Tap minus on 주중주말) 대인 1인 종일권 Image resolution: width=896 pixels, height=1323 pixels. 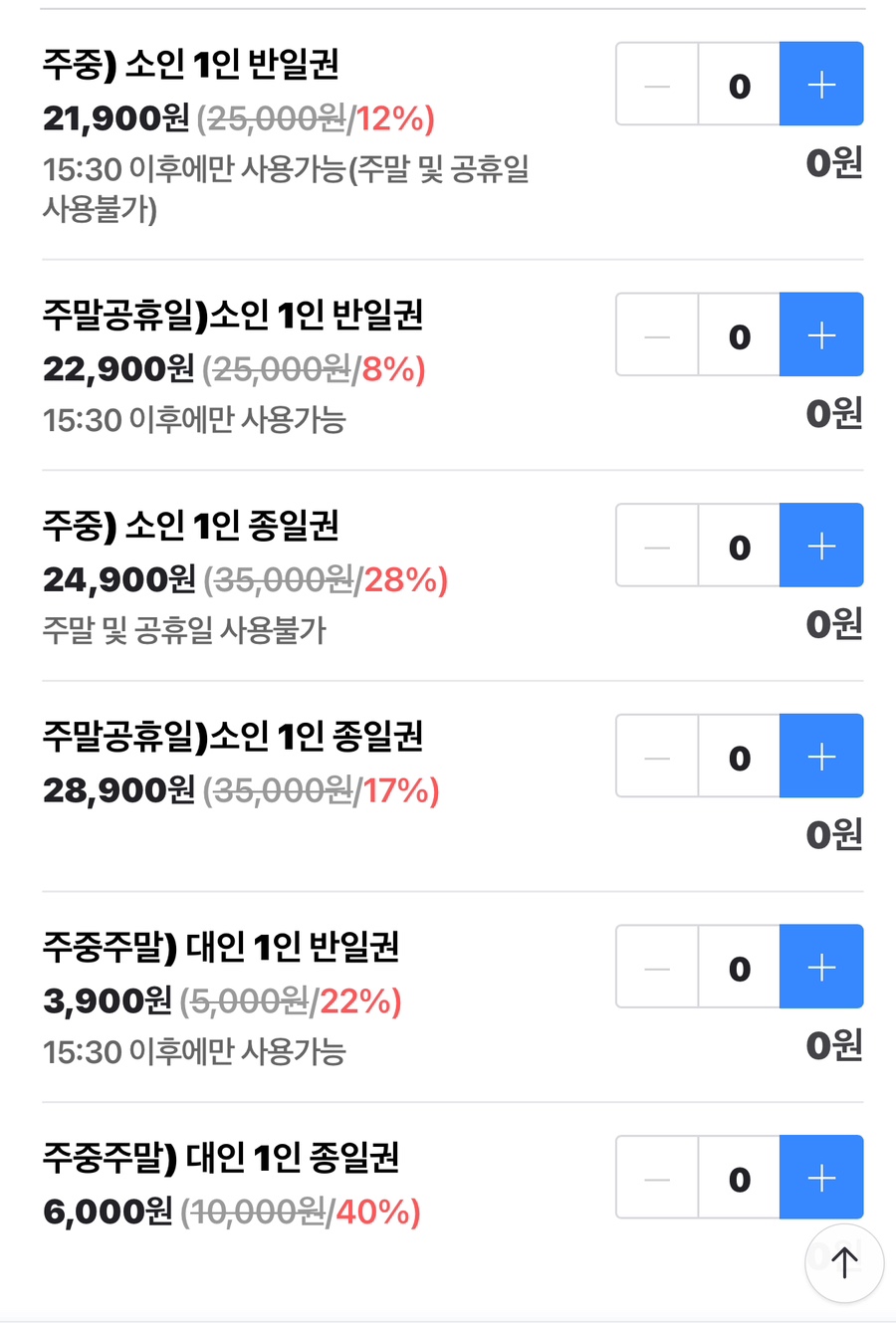[657, 1178]
